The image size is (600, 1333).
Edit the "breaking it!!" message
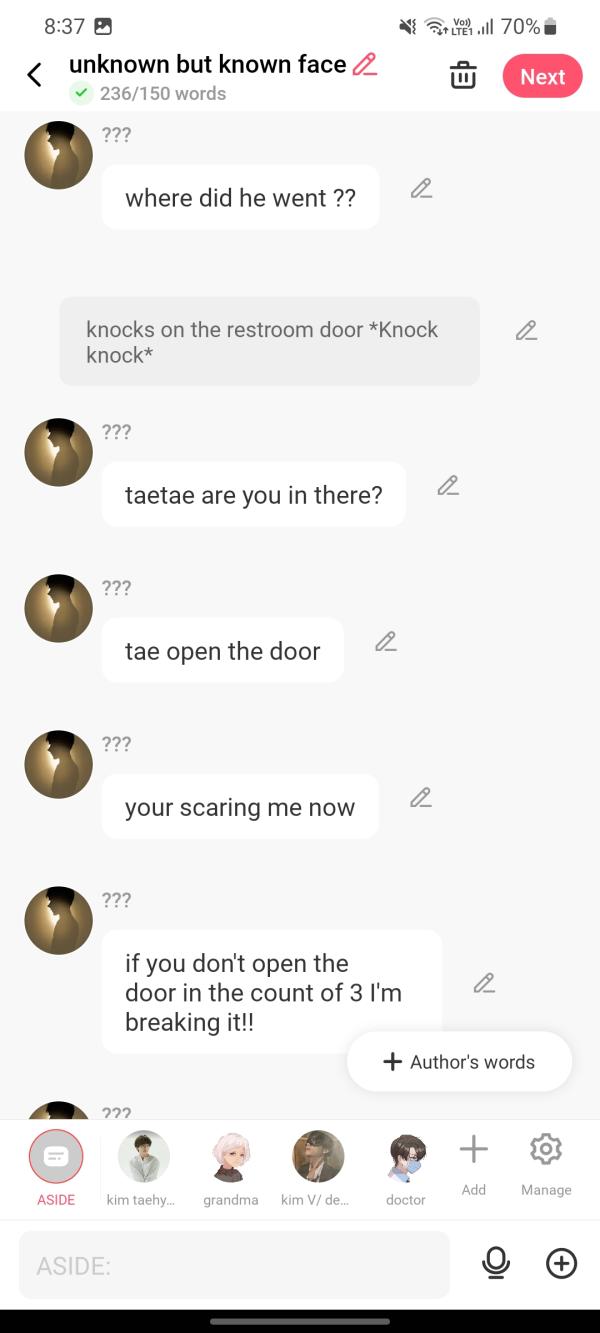click(x=485, y=983)
